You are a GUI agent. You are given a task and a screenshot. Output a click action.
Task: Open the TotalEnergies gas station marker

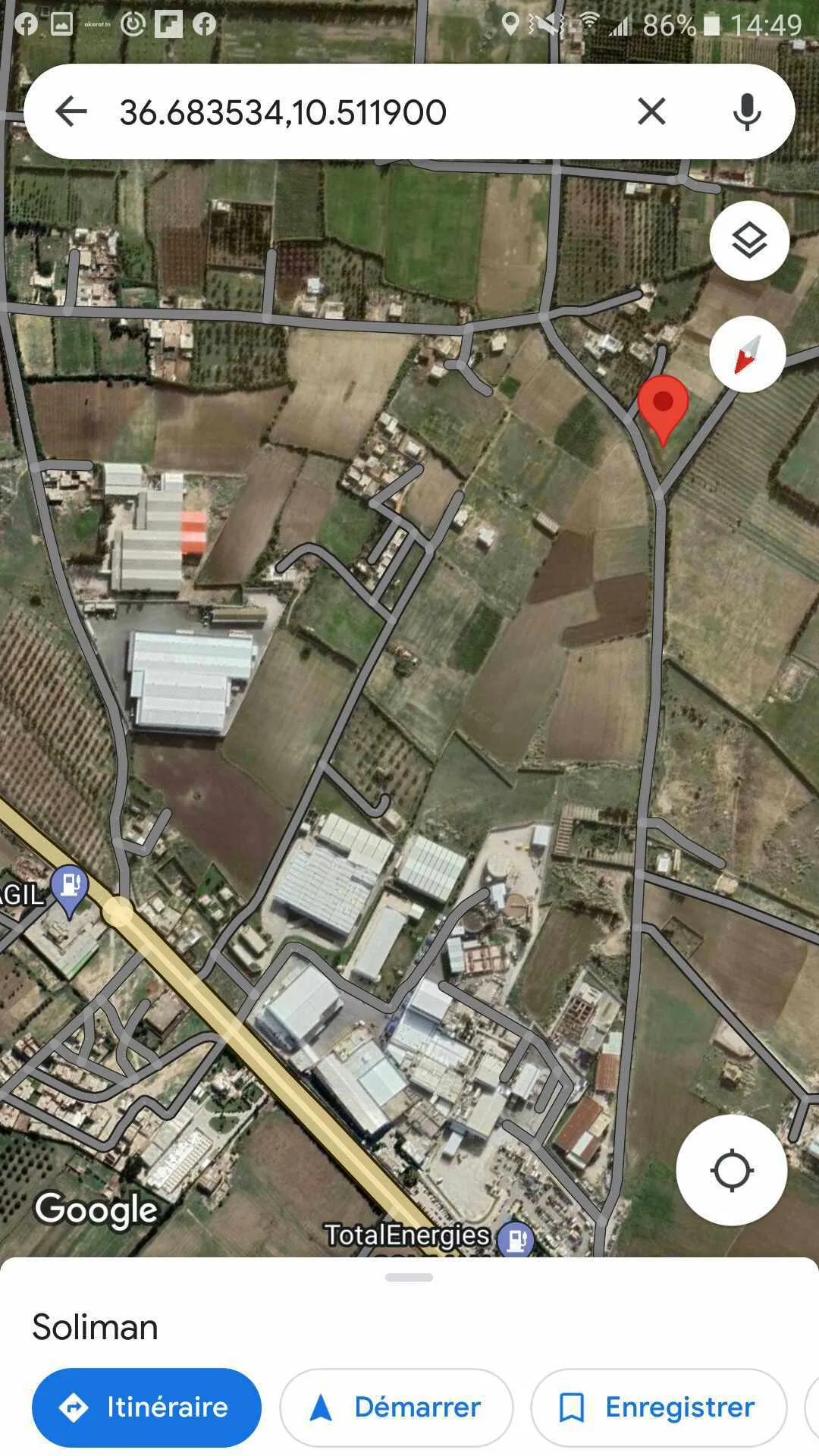516,1239
